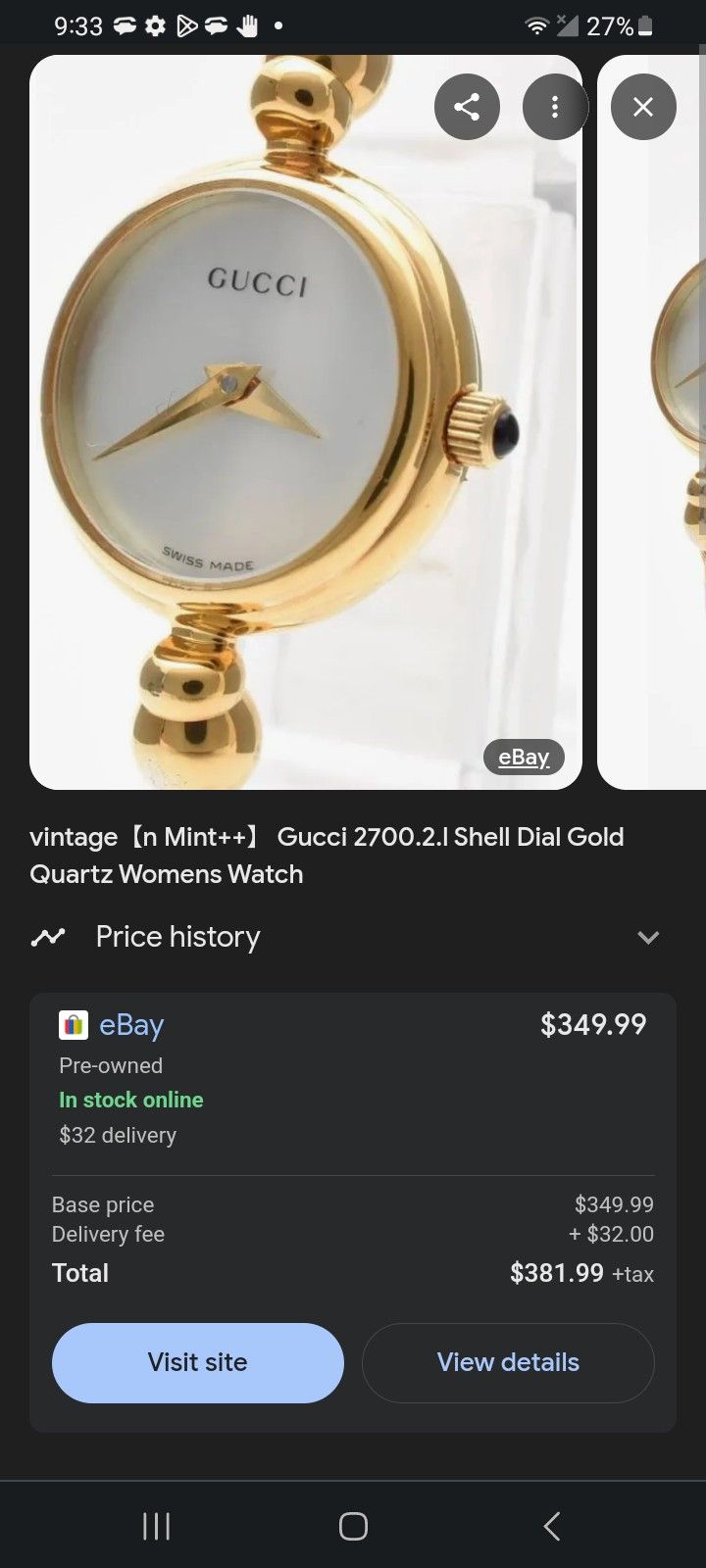Tap the blue eBay seller link

[x=129, y=1024]
